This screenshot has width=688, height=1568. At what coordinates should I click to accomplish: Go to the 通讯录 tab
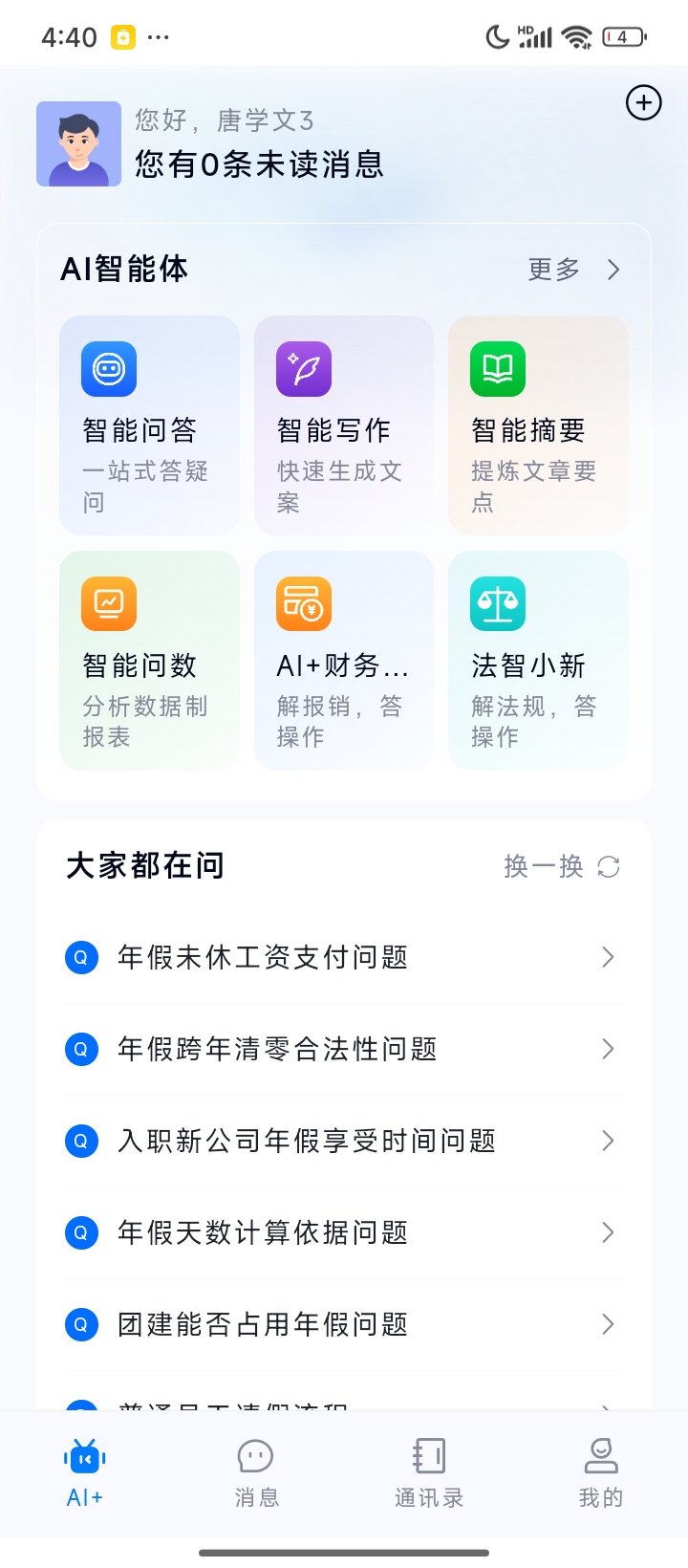[429, 1472]
